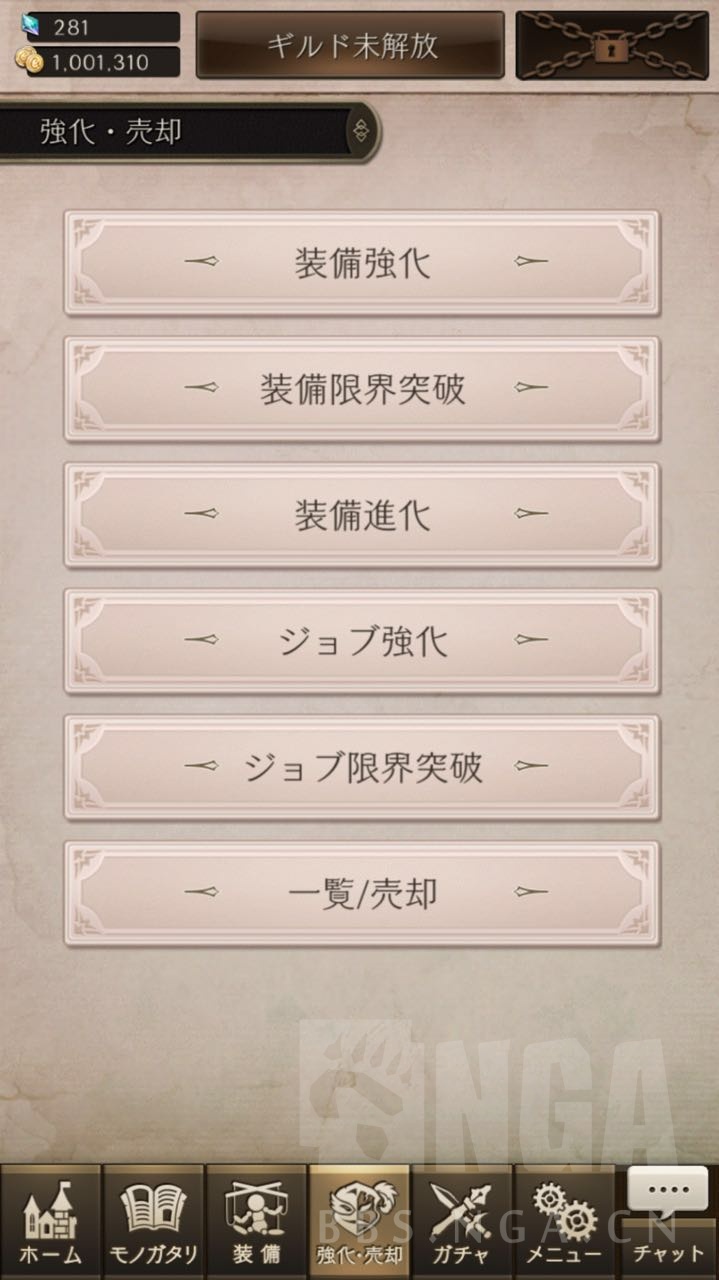The width and height of the screenshot is (719, 1280).
Task: Expand the 強化・売却 header arrows
Action: tap(361, 131)
